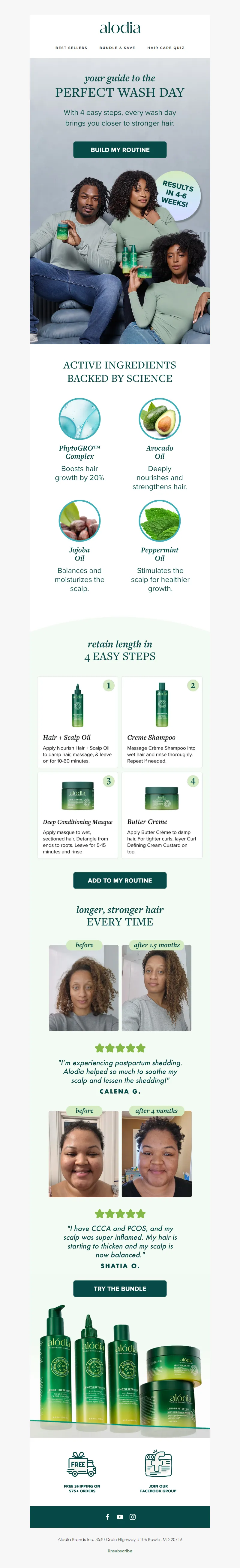
Task: View the Deep Conditioning Masque card
Action: tap(77, 815)
